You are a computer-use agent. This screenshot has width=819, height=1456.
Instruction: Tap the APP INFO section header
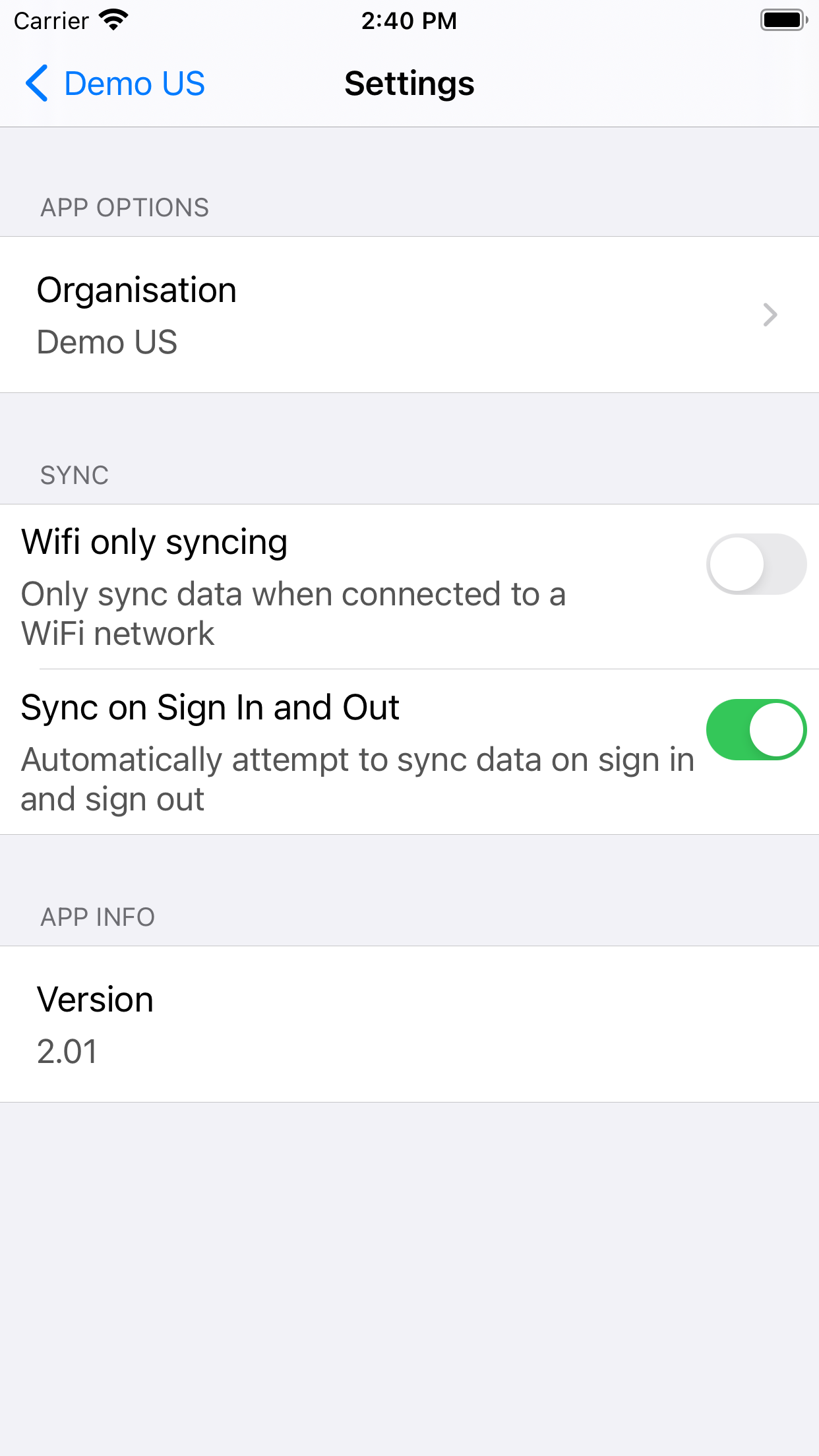[x=97, y=917]
